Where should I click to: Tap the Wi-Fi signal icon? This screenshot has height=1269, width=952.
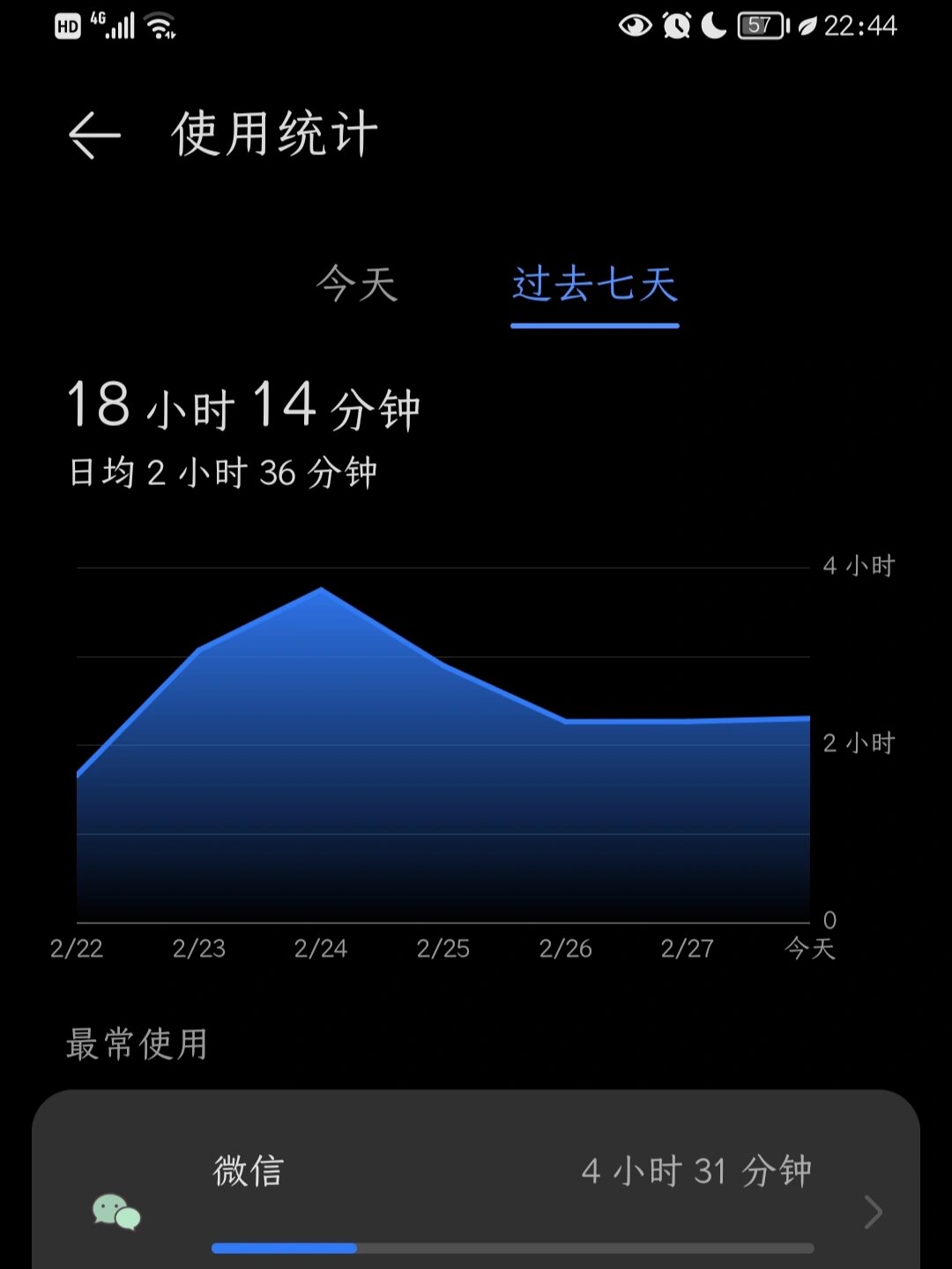(x=160, y=26)
